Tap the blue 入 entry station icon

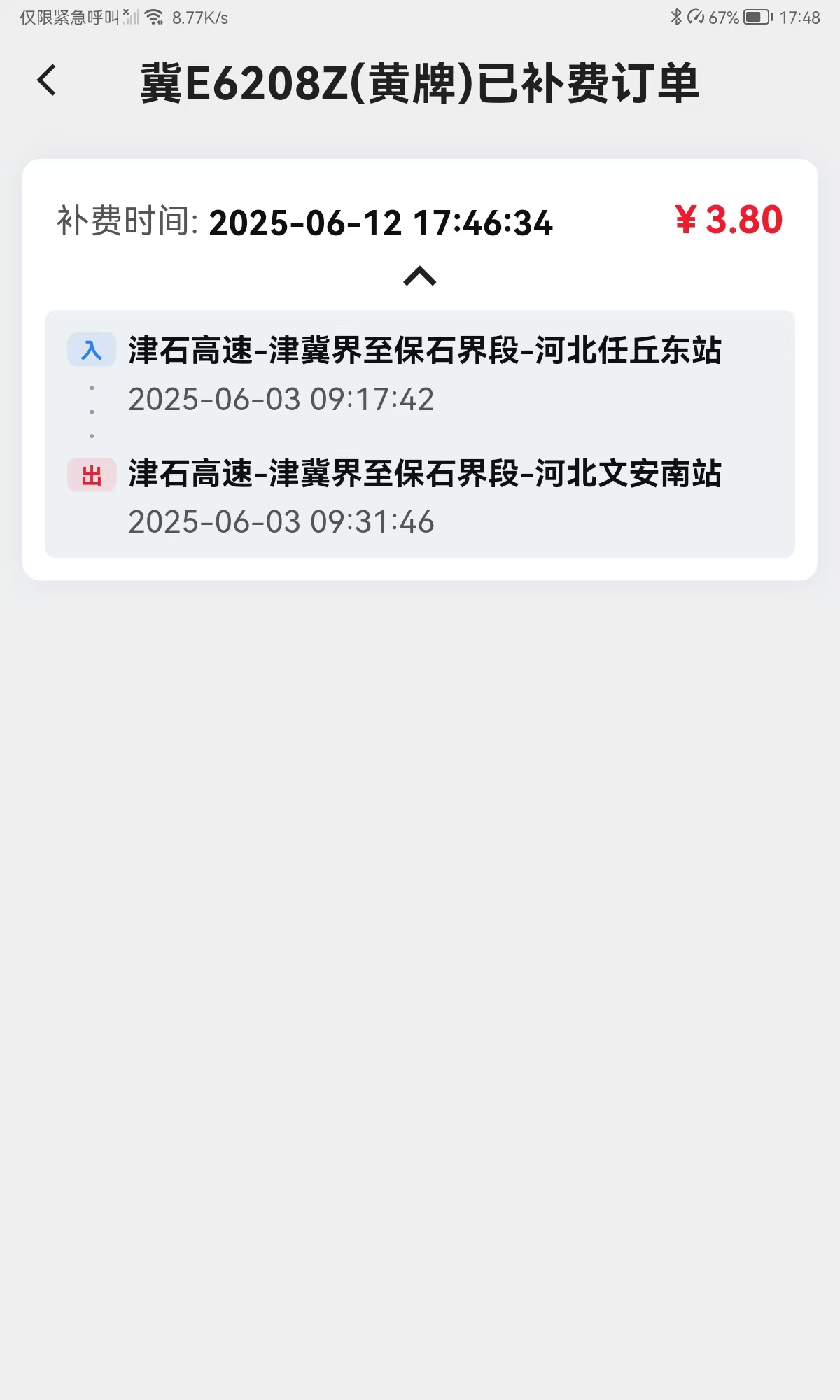(92, 350)
